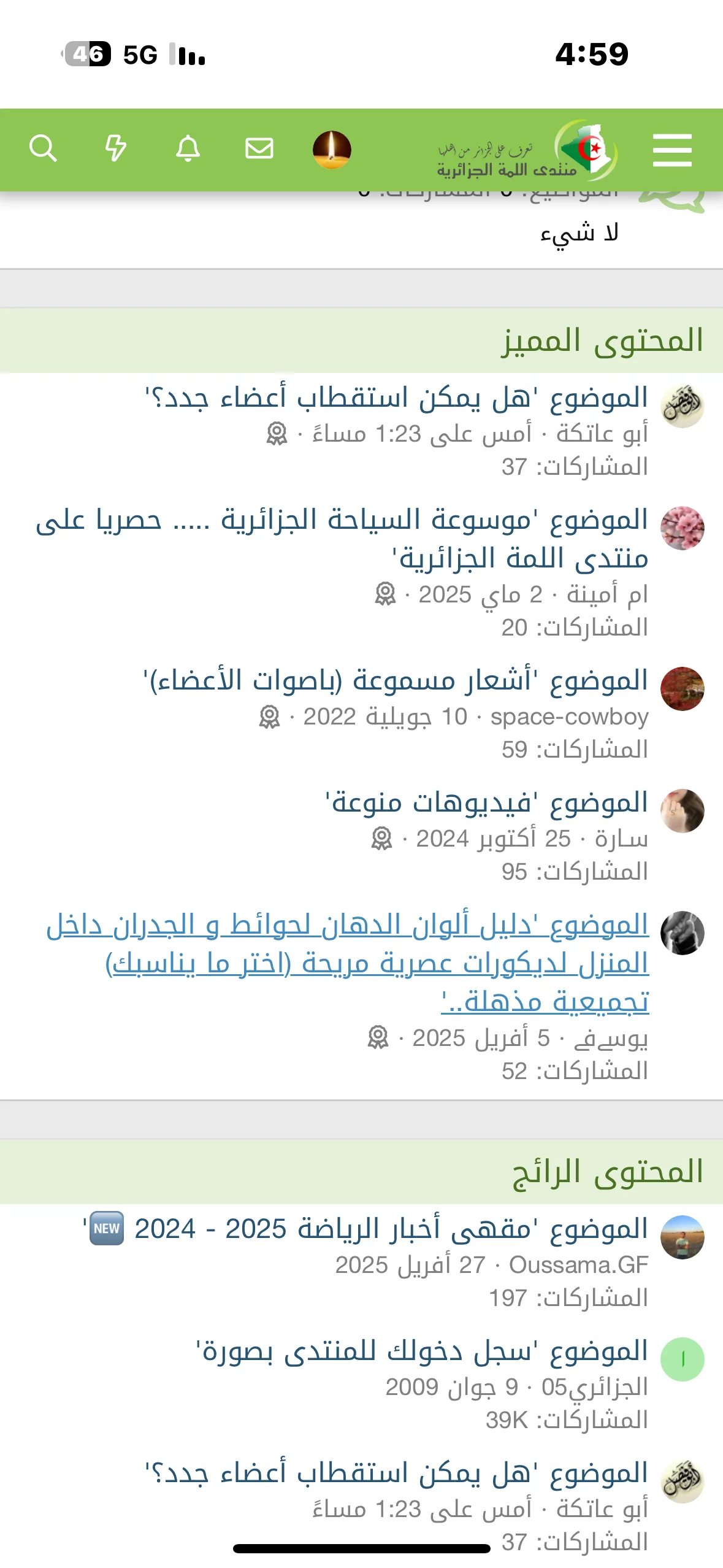The height and width of the screenshot is (1568, 723).
Task: View Oussama.GF's avatar profile
Action: (682, 1237)
